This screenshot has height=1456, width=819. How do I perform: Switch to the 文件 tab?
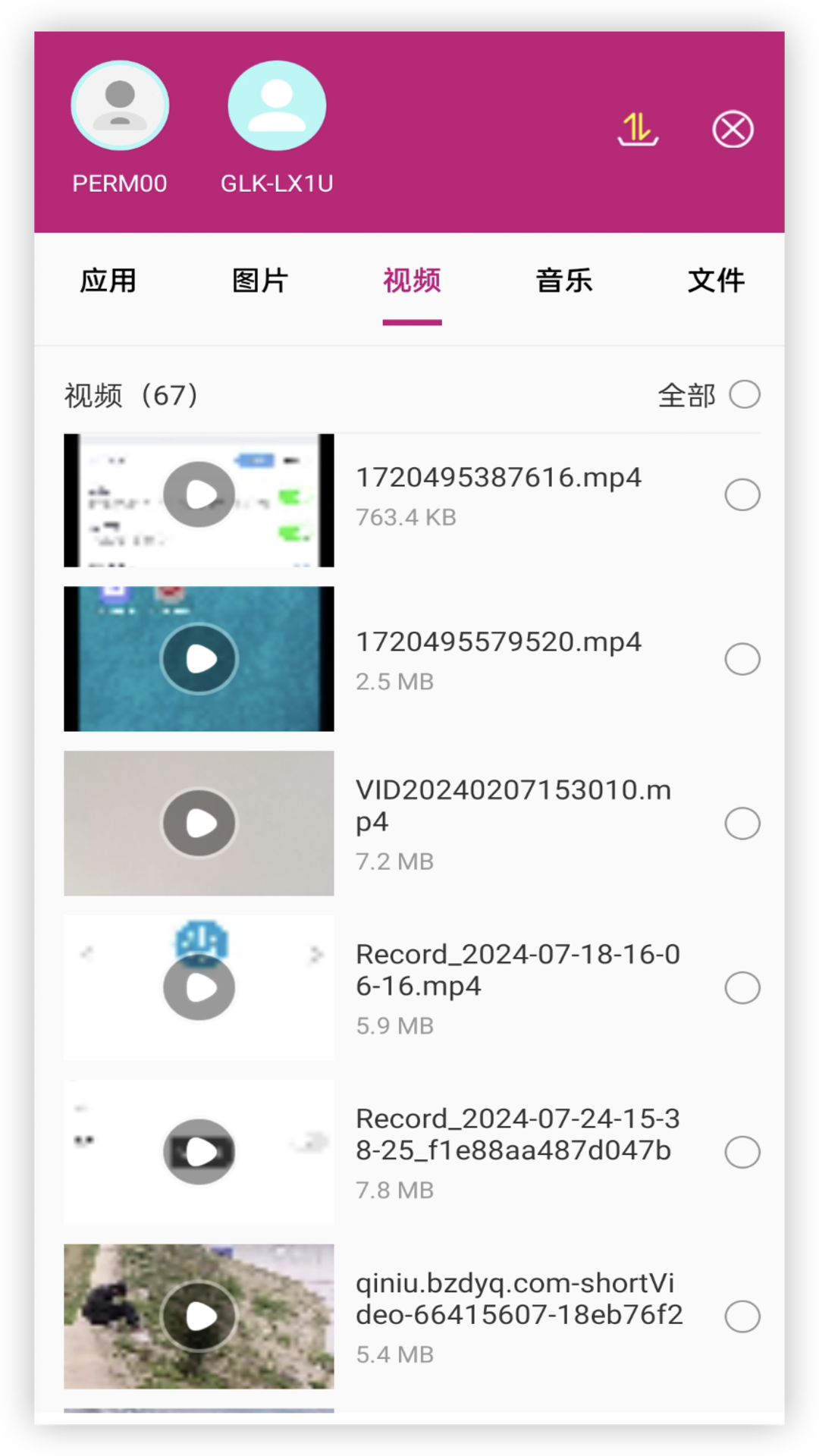click(x=716, y=281)
